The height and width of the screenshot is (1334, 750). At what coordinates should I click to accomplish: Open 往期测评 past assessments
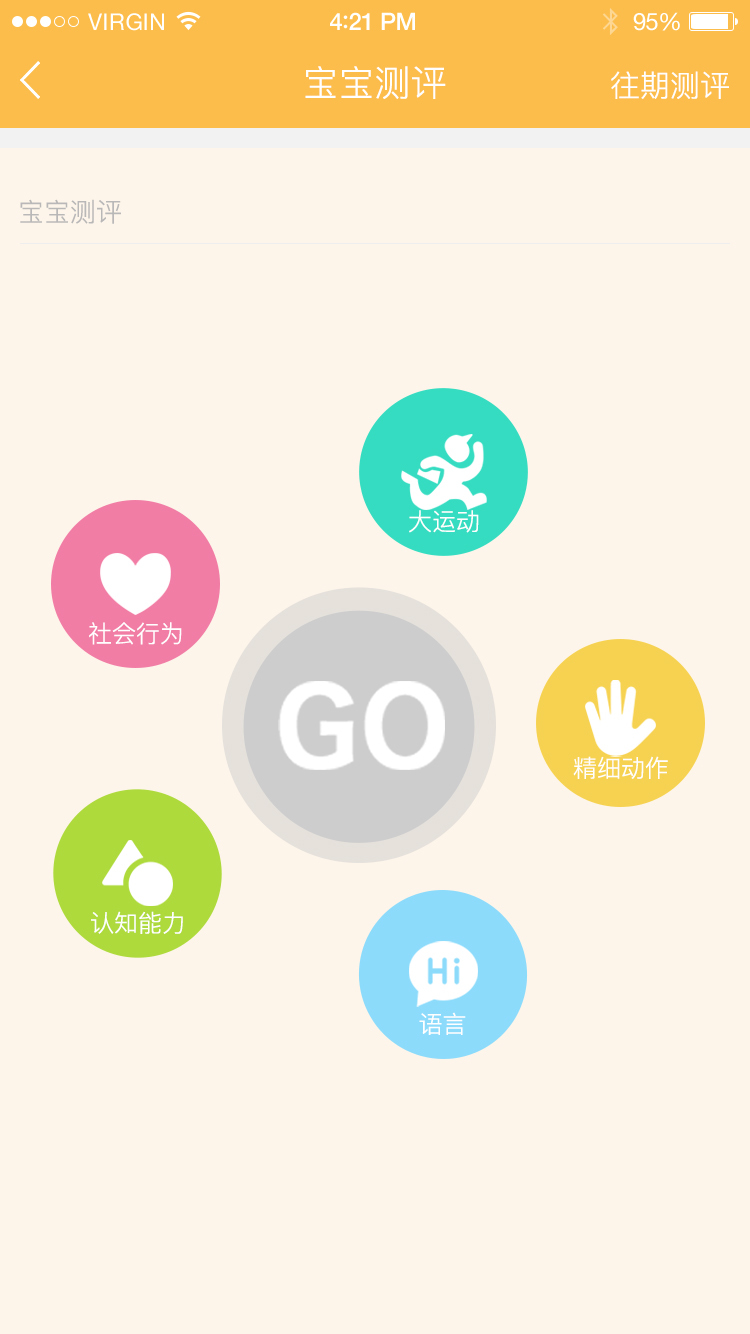(x=669, y=85)
